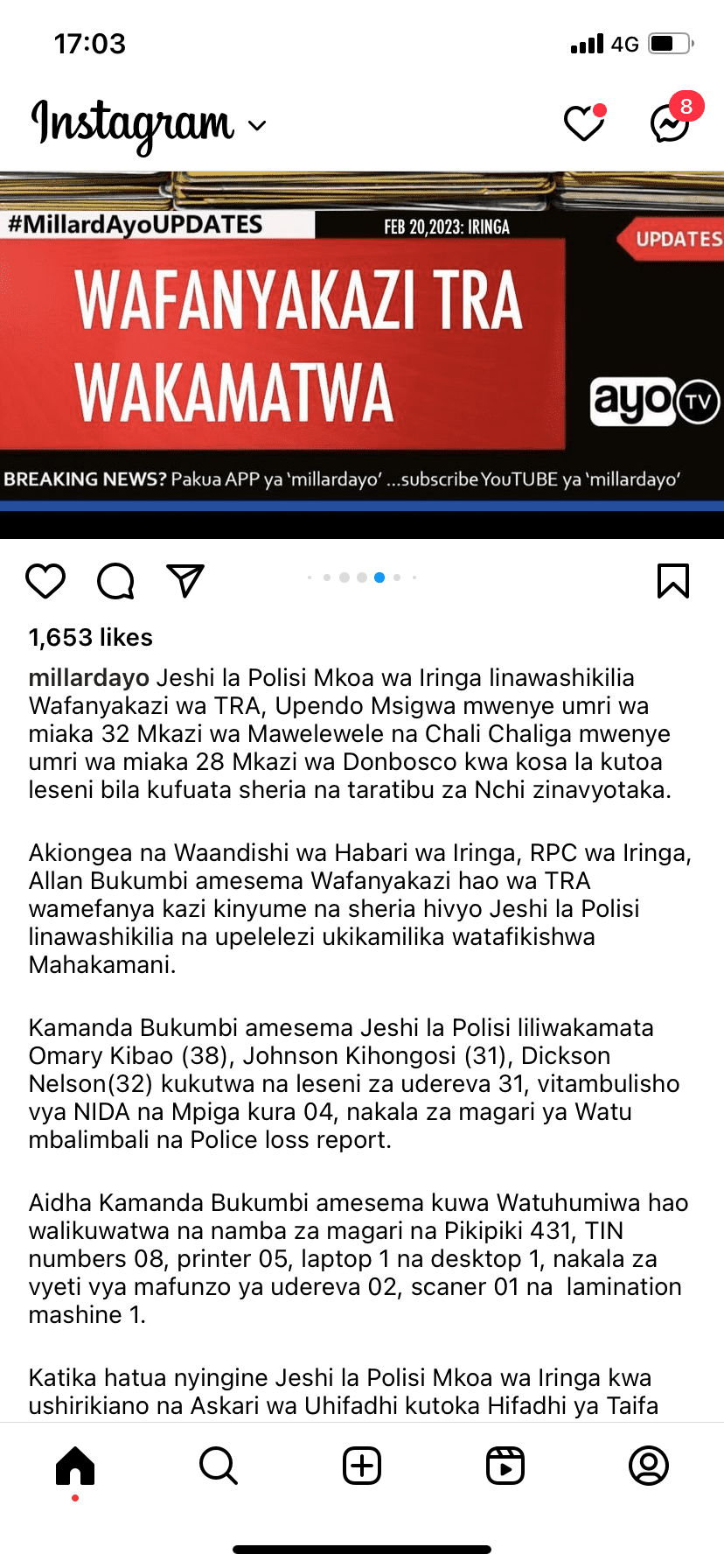Share the millardayo post
This screenshot has width=724, height=1568.
(x=185, y=581)
